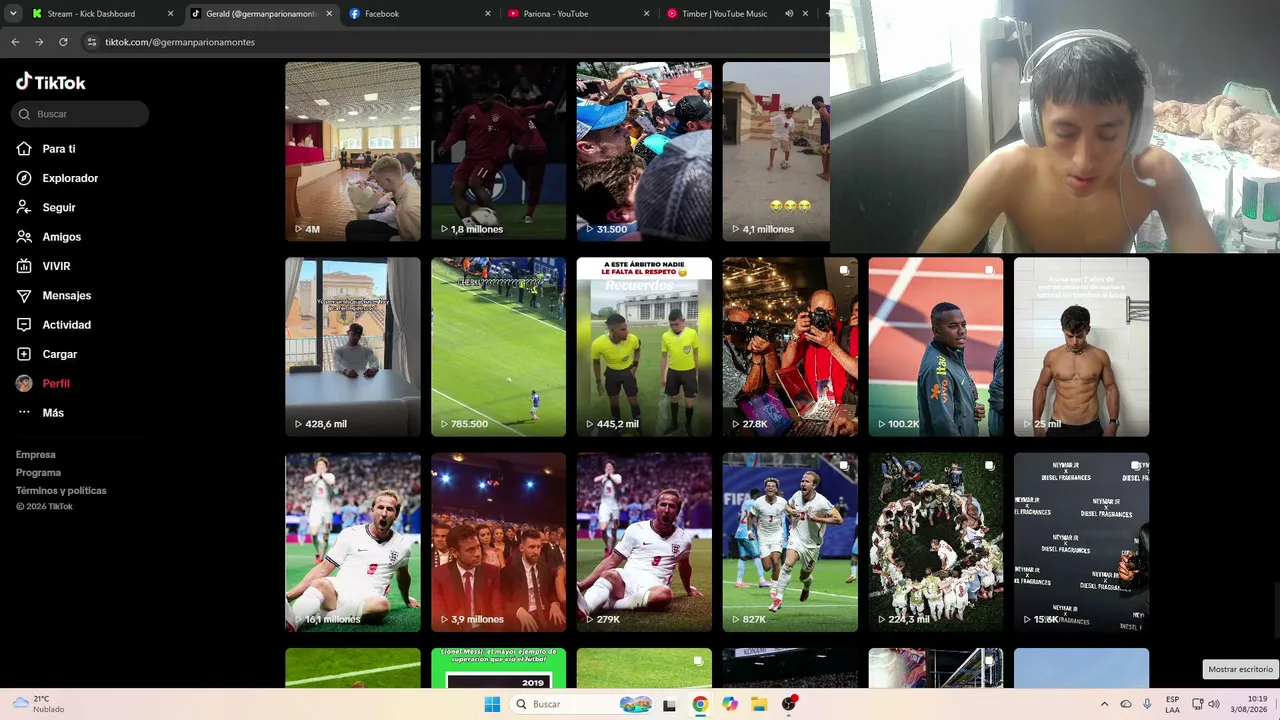Open the 3,9 millones views video
Screen dimensions: 1280x720
click(x=498, y=542)
